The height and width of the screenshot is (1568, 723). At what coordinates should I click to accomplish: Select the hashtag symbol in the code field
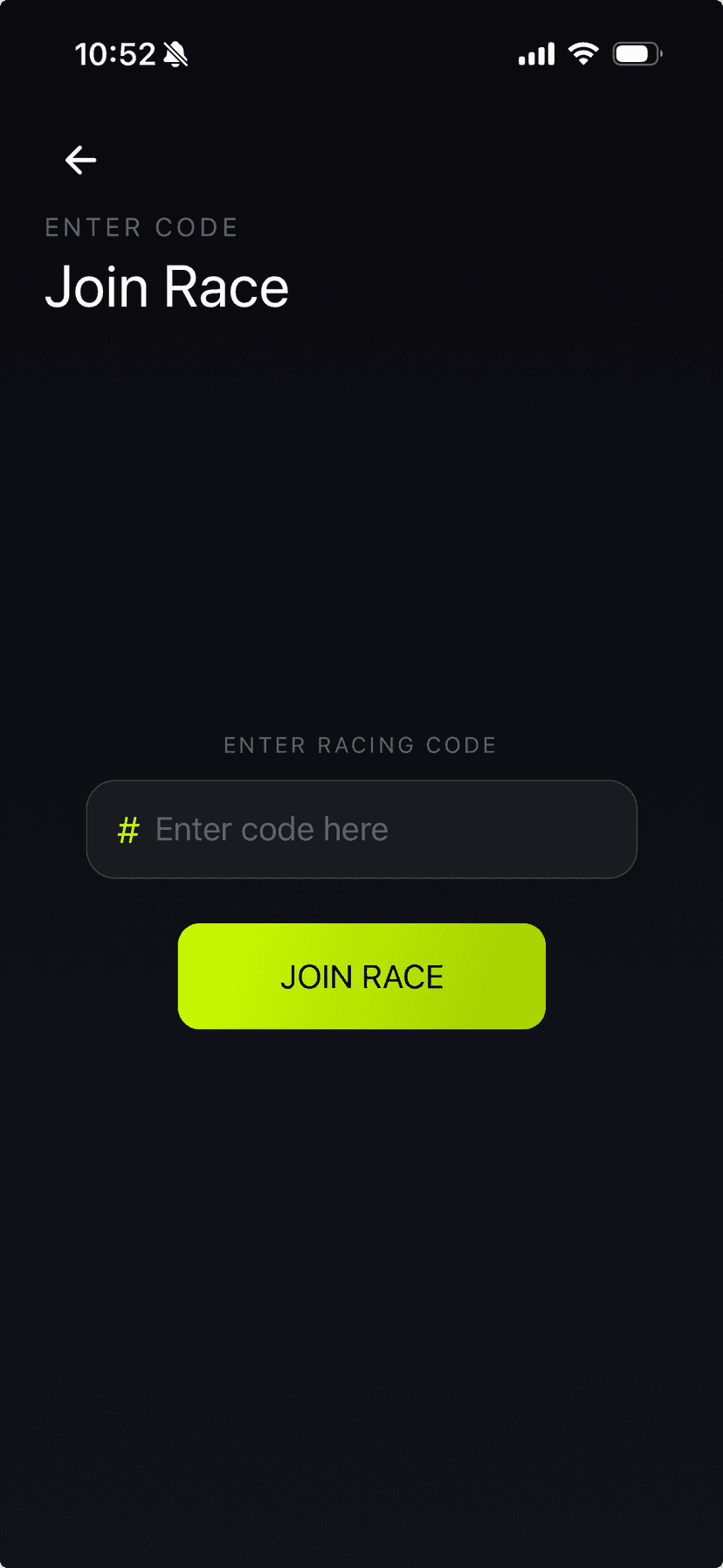(127, 829)
